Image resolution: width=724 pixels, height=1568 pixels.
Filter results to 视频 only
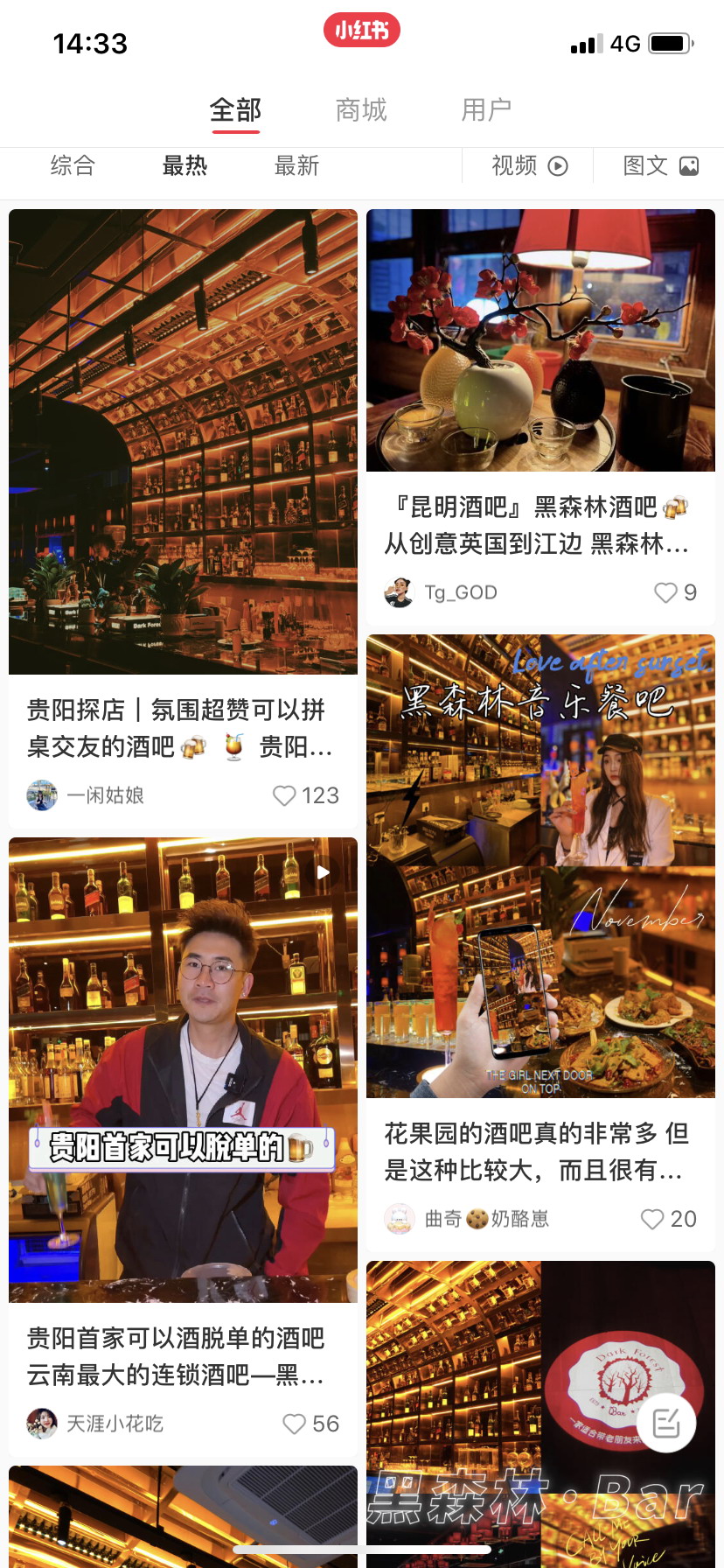tap(529, 165)
